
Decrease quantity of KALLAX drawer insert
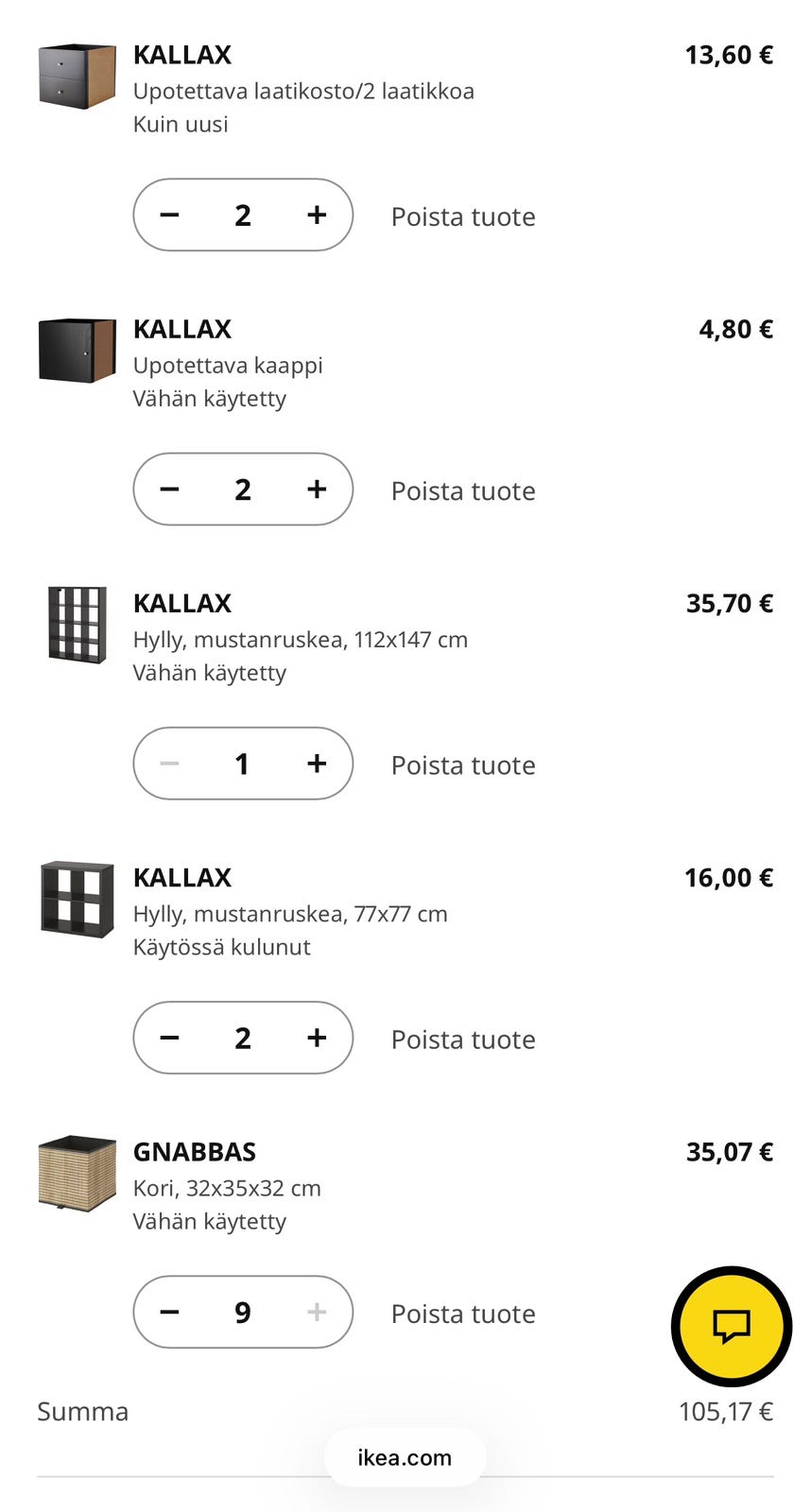click(x=169, y=215)
